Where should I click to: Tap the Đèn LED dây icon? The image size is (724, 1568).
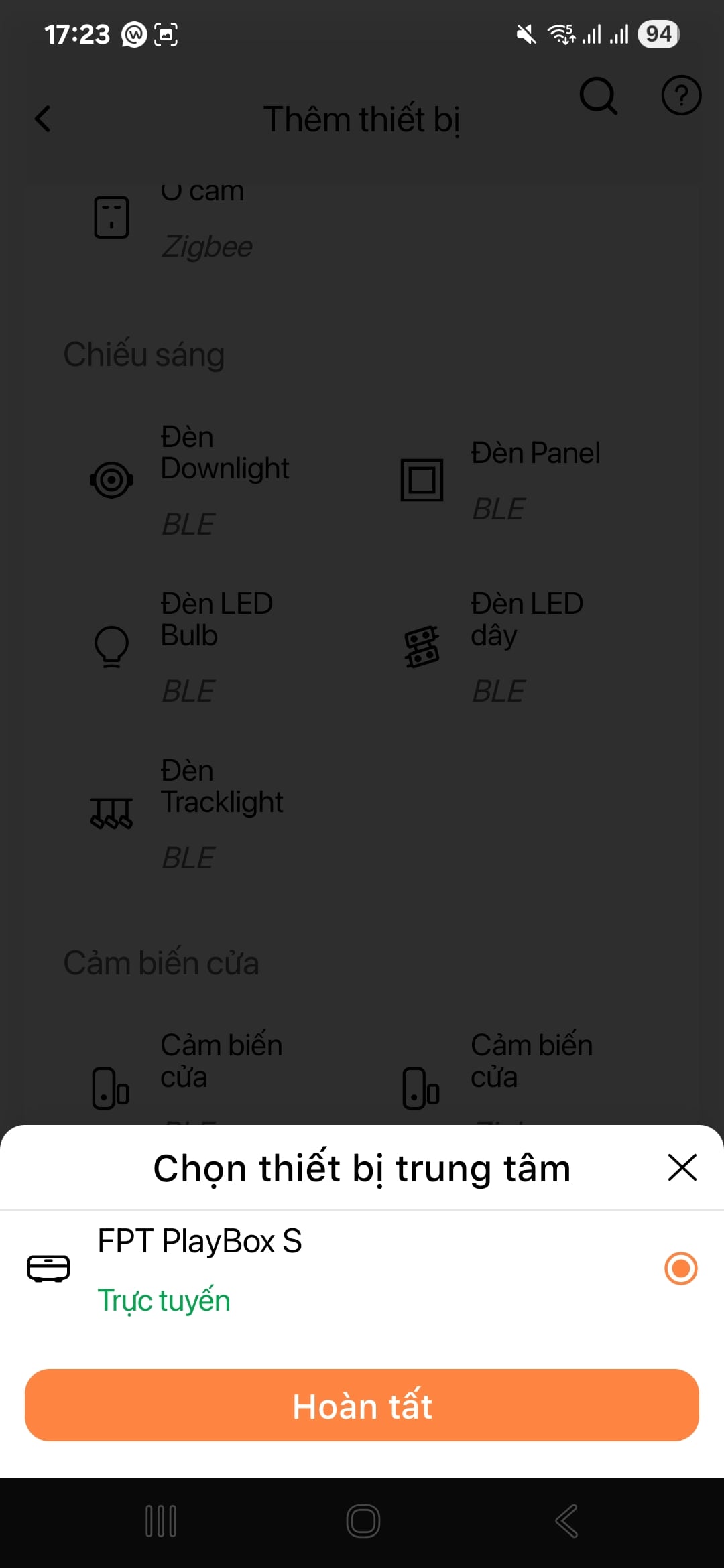pyautogui.click(x=422, y=645)
